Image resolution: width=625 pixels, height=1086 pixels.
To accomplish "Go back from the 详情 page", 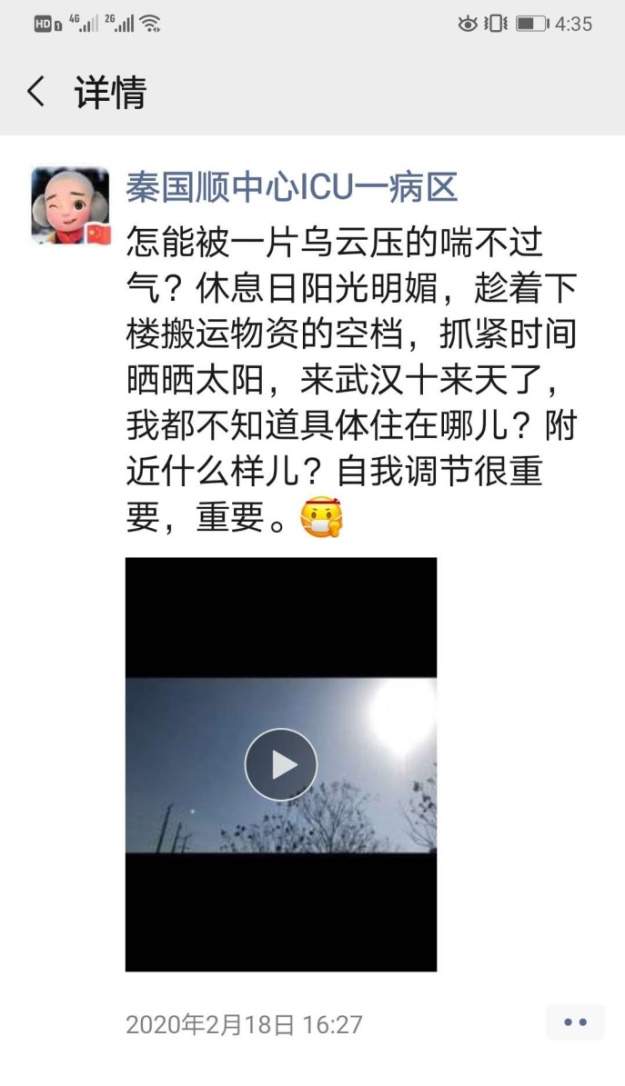I will (x=36, y=91).
